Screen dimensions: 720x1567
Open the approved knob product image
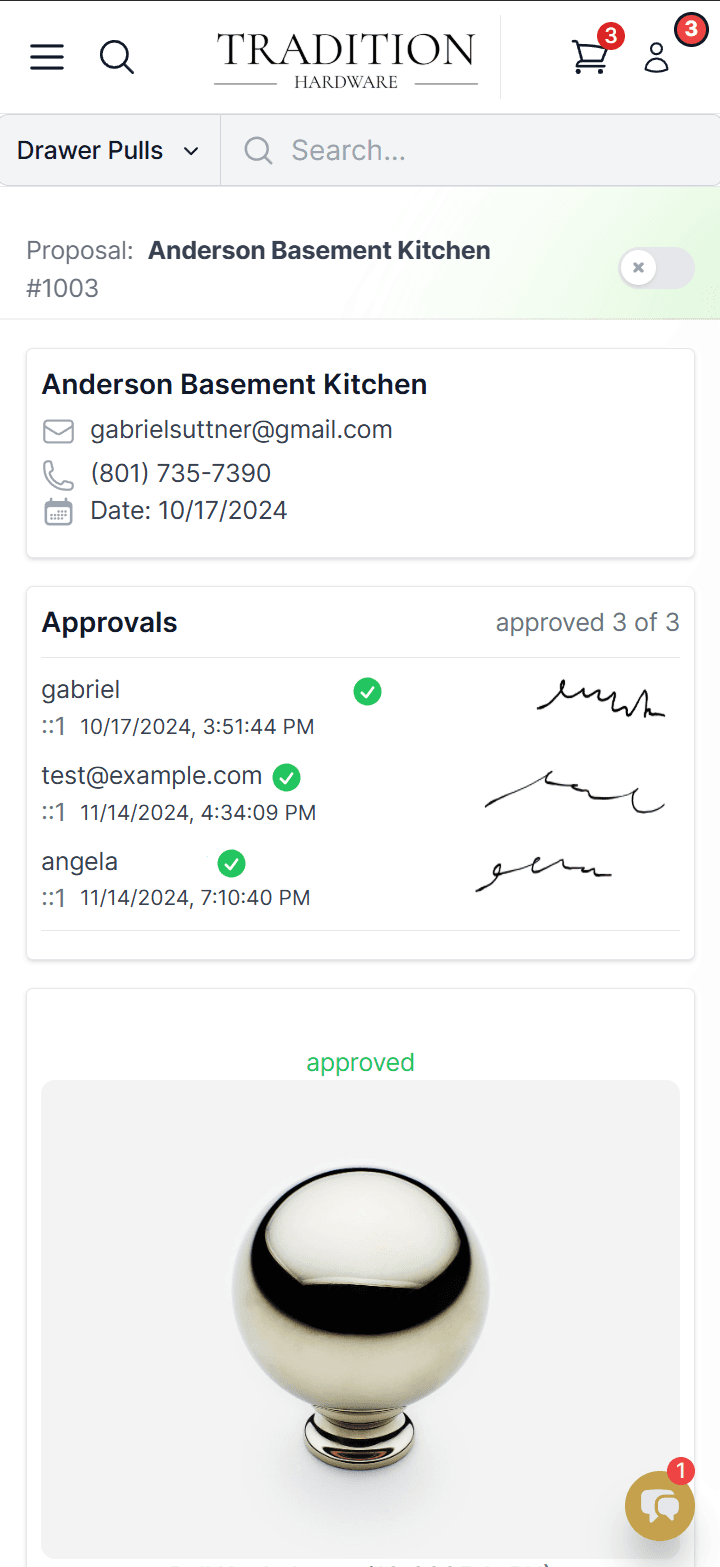point(360,1318)
